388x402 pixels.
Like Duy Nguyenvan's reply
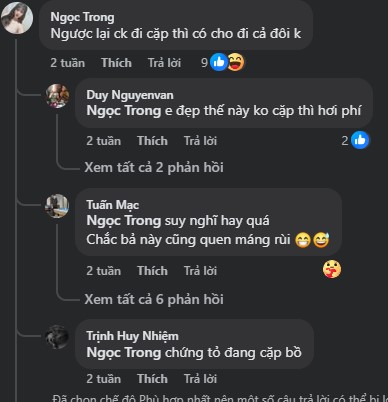click(x=152, y=141)
